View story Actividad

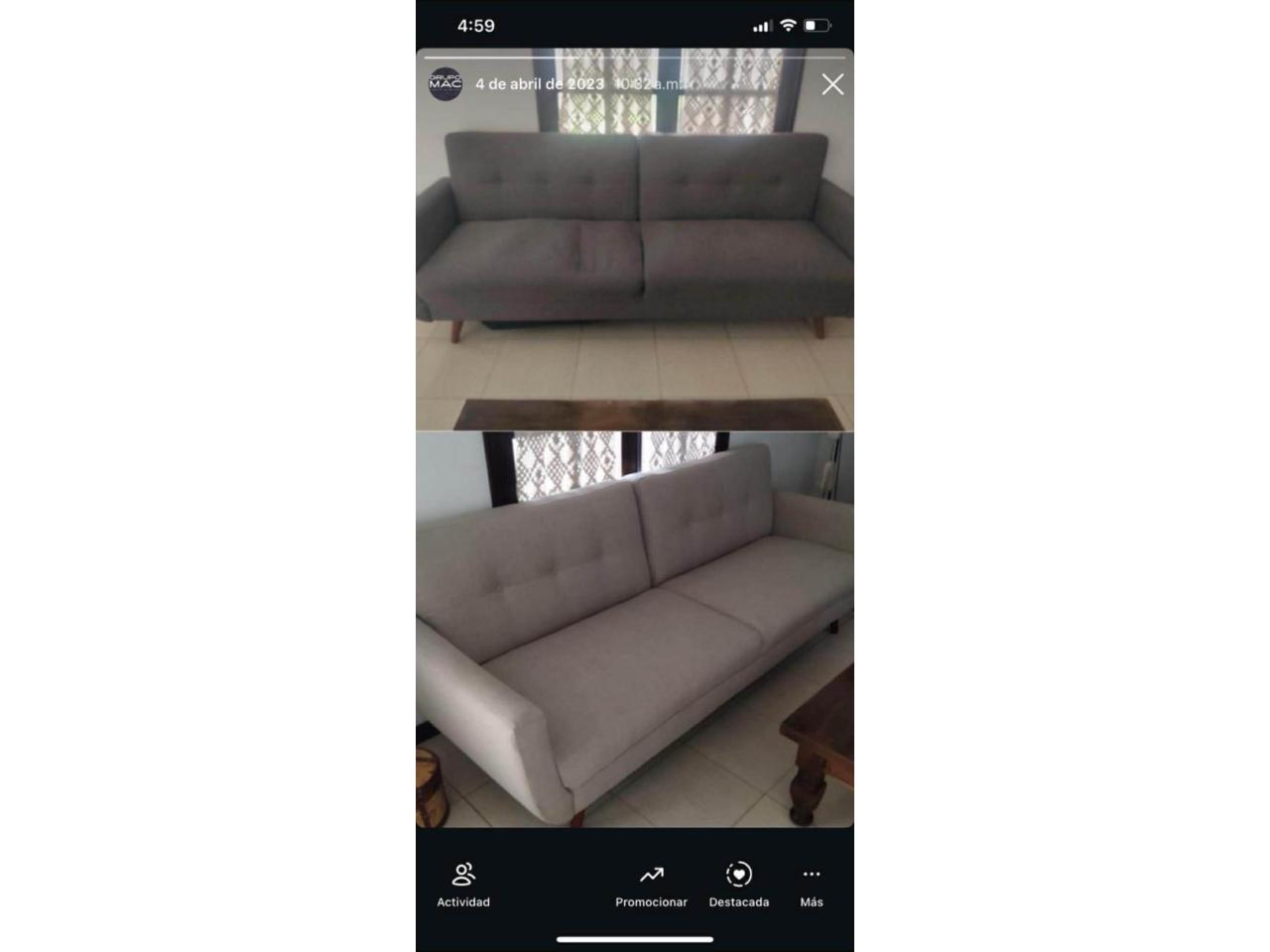tap(463, 885)
